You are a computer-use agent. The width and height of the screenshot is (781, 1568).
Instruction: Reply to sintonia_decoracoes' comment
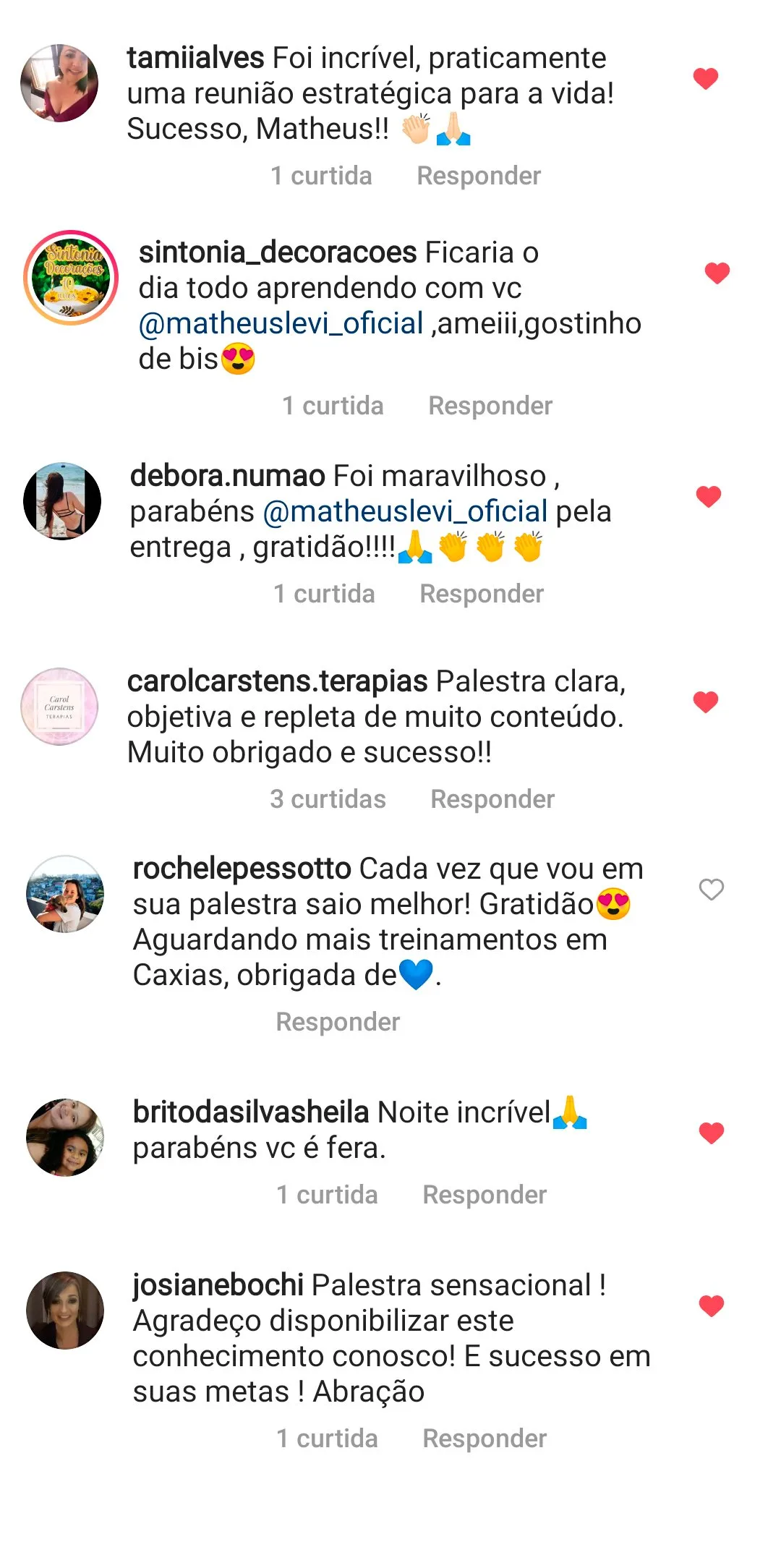[490, 406]
